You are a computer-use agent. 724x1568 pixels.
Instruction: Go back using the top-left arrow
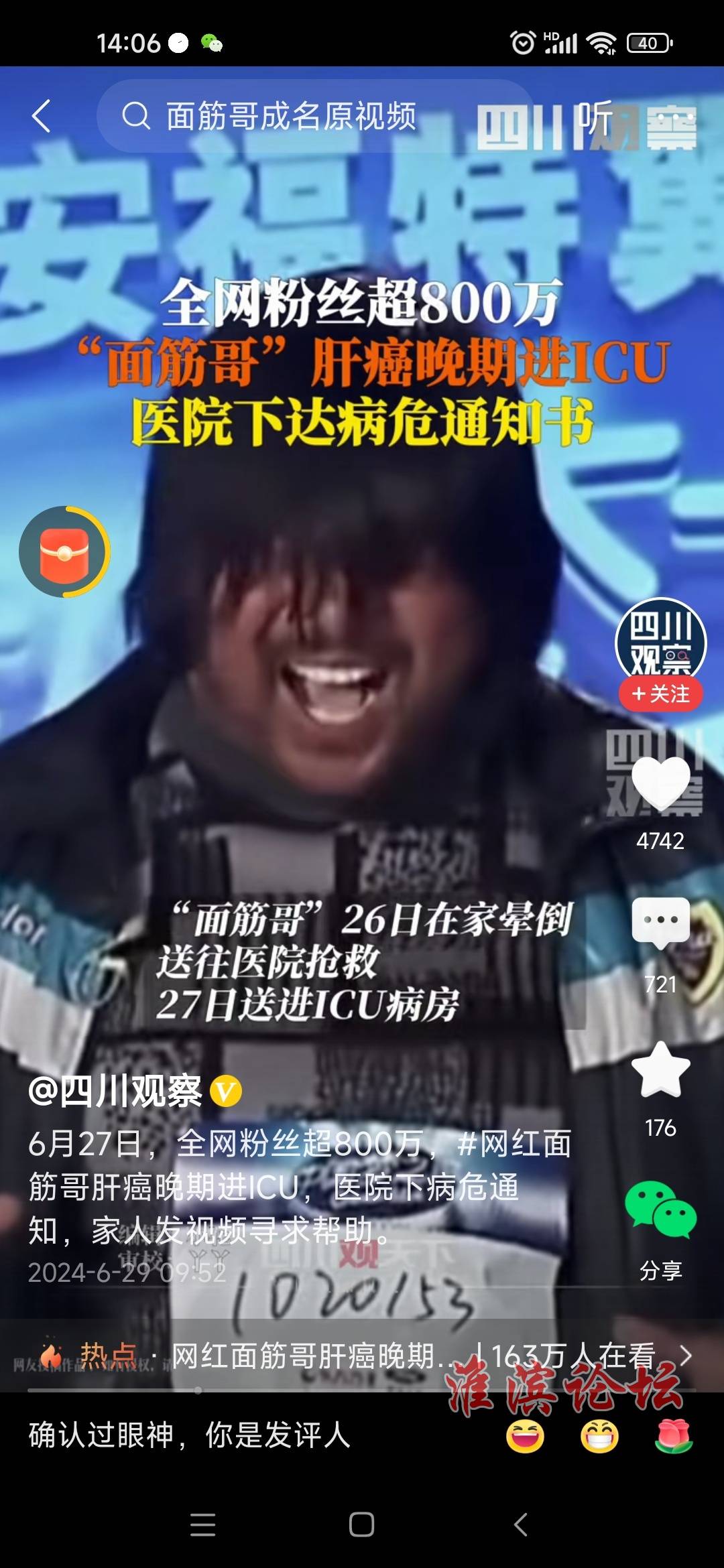click(42, 116)
